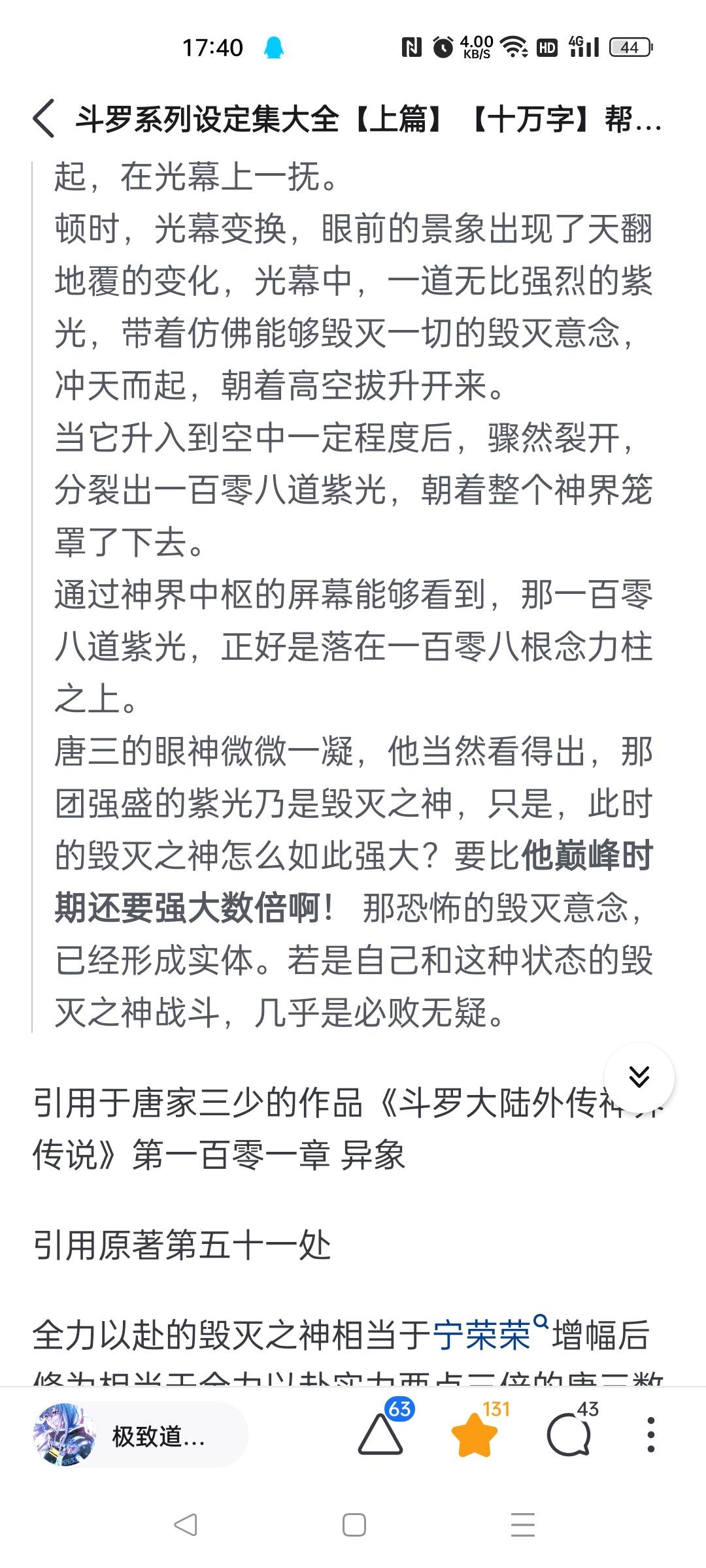This screenshot has height=1568, width=706.
Task: Go back using the top arrow
Action: pyautogui.click(x=44, y=120)
